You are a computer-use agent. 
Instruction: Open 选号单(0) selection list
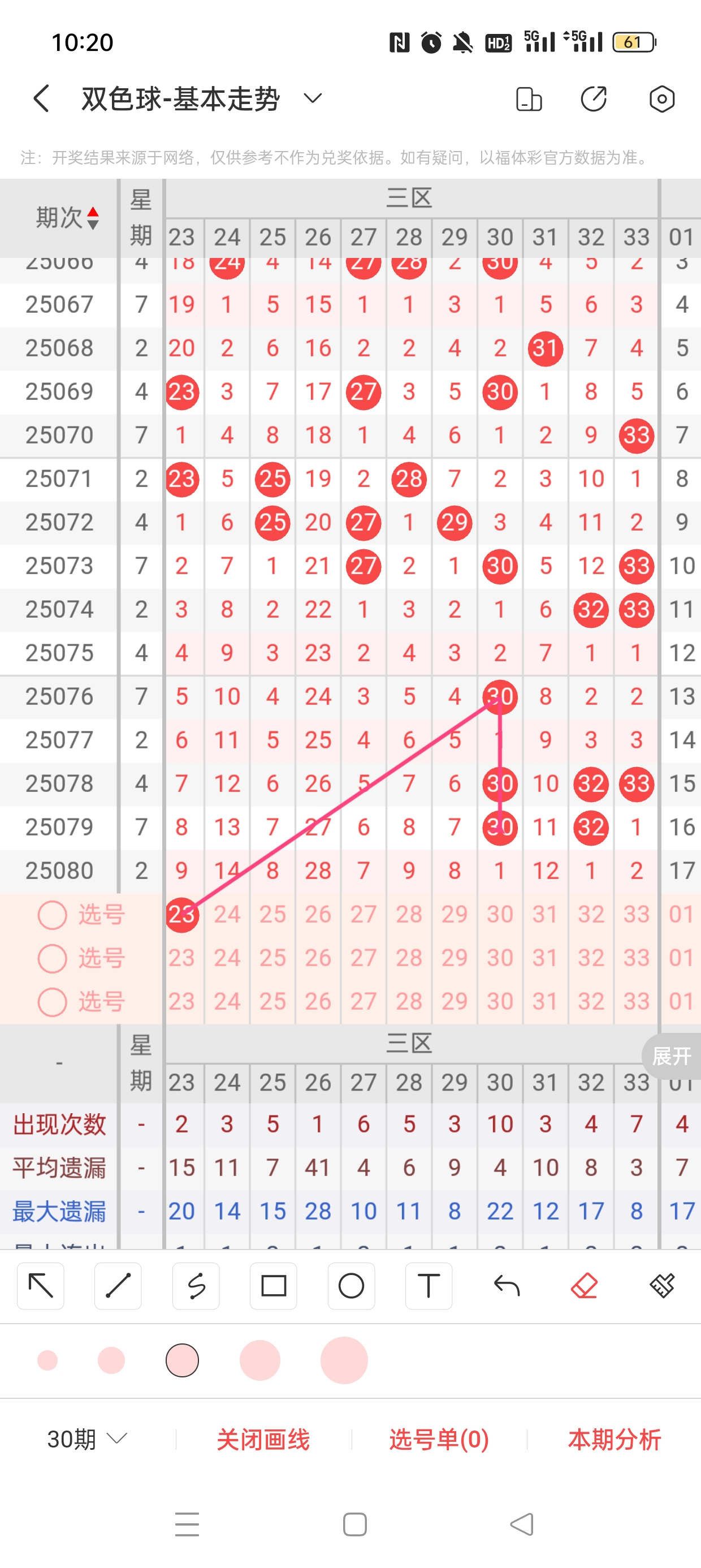(439, 1439)
